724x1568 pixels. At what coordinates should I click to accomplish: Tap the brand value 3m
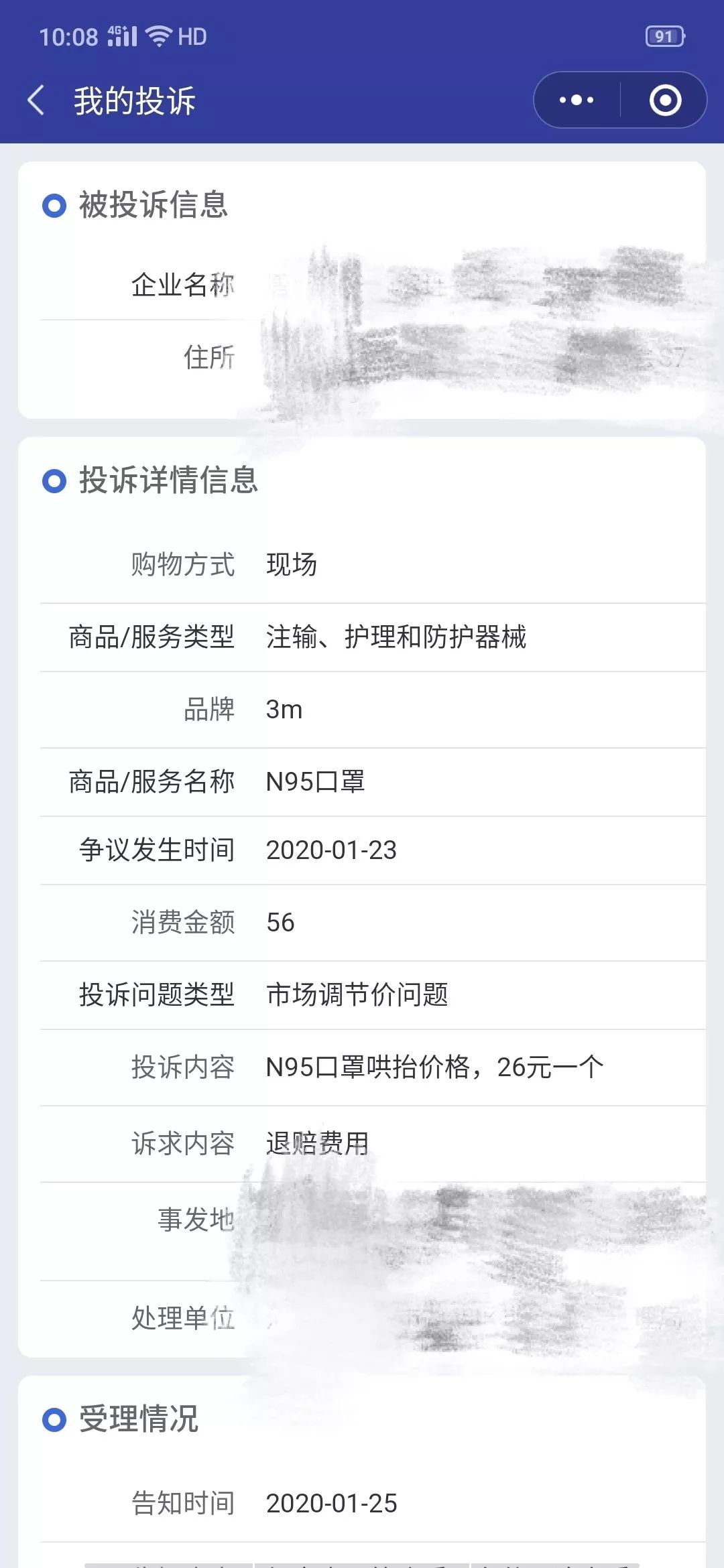click(284, 710)
